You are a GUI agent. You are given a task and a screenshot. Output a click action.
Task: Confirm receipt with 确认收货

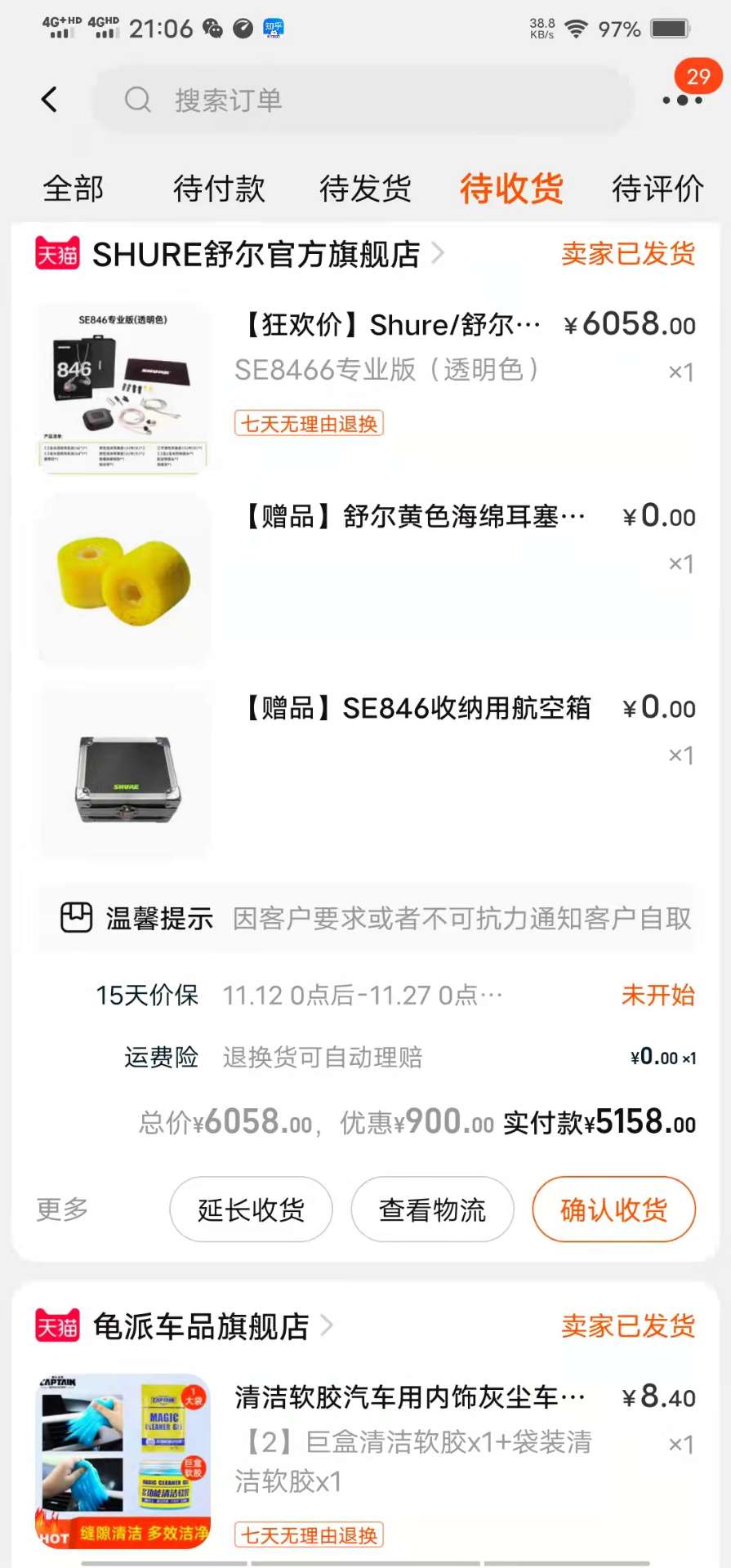(613, 1209)
